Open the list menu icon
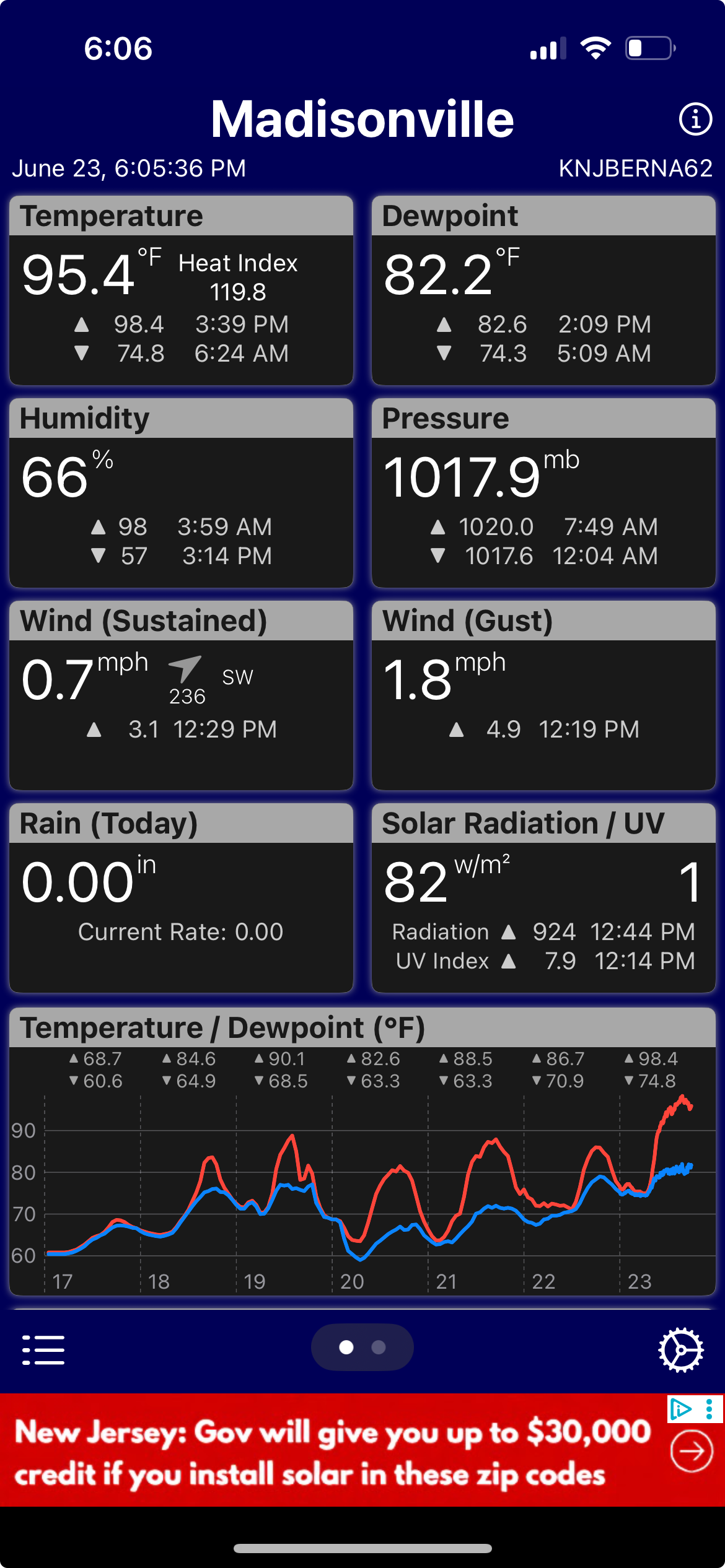The width and height of the screenshot is (725, 1568). point(43,1350)
